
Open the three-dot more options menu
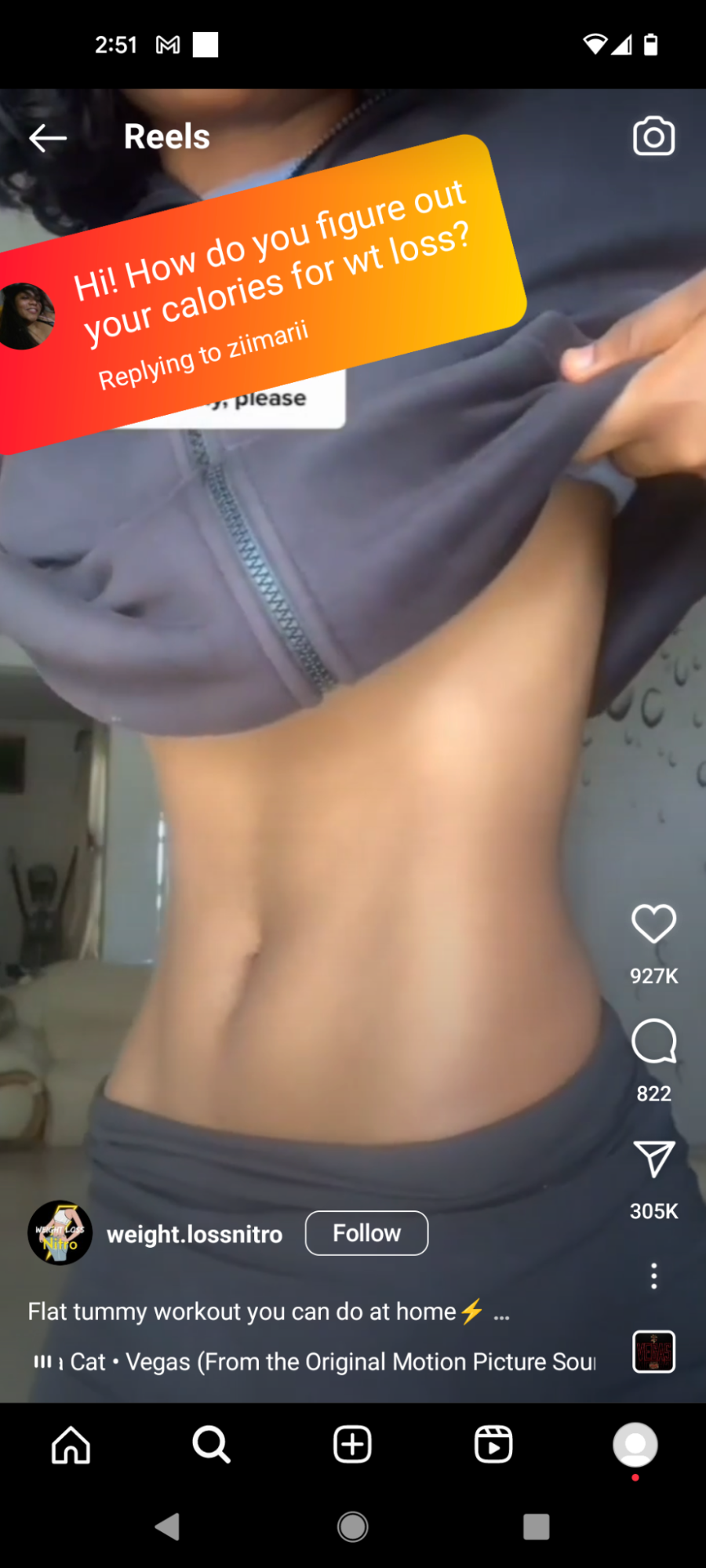click(x=653, y=1276)
